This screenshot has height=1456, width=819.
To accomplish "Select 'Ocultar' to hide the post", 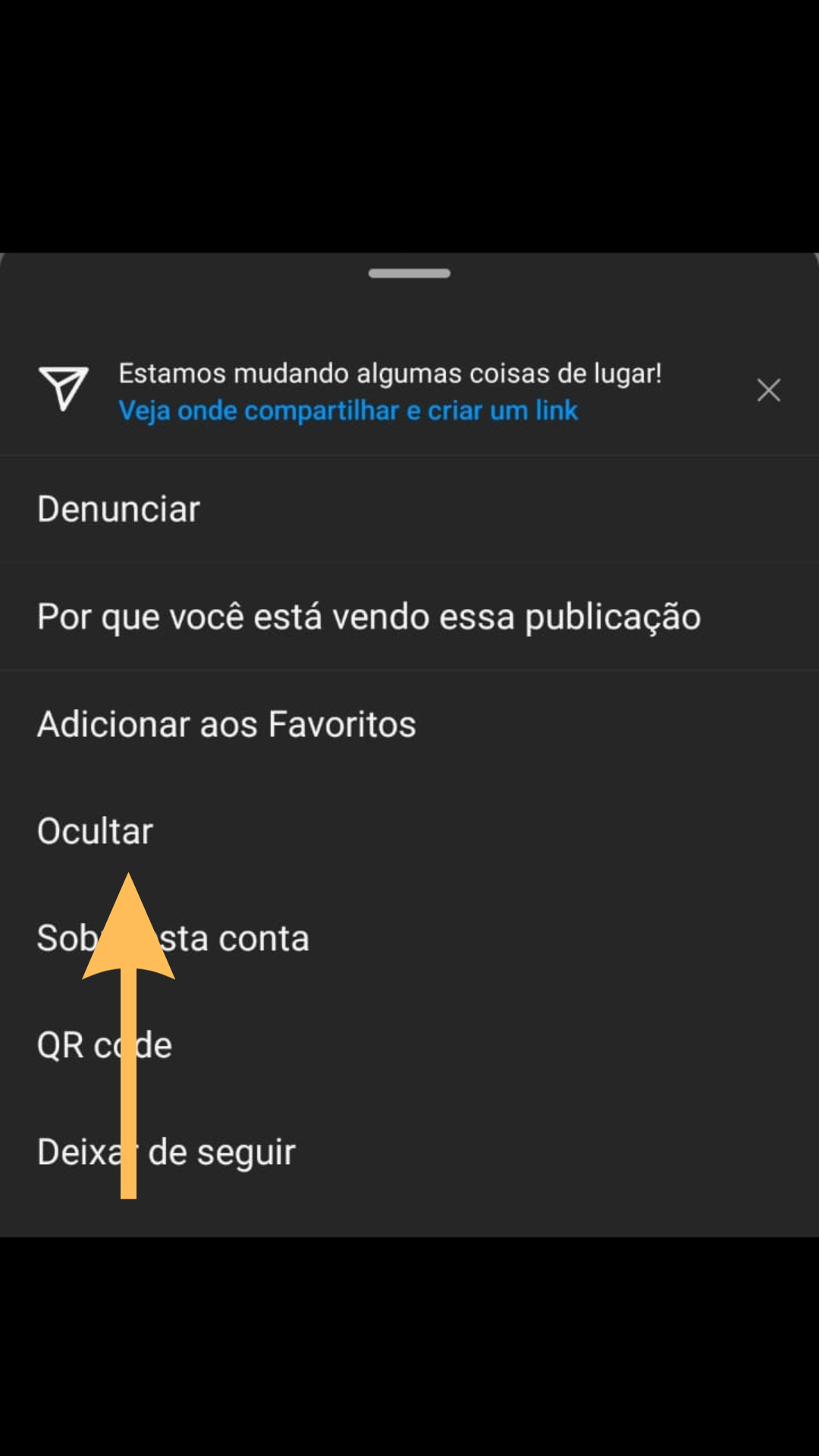I will [94, 830].
